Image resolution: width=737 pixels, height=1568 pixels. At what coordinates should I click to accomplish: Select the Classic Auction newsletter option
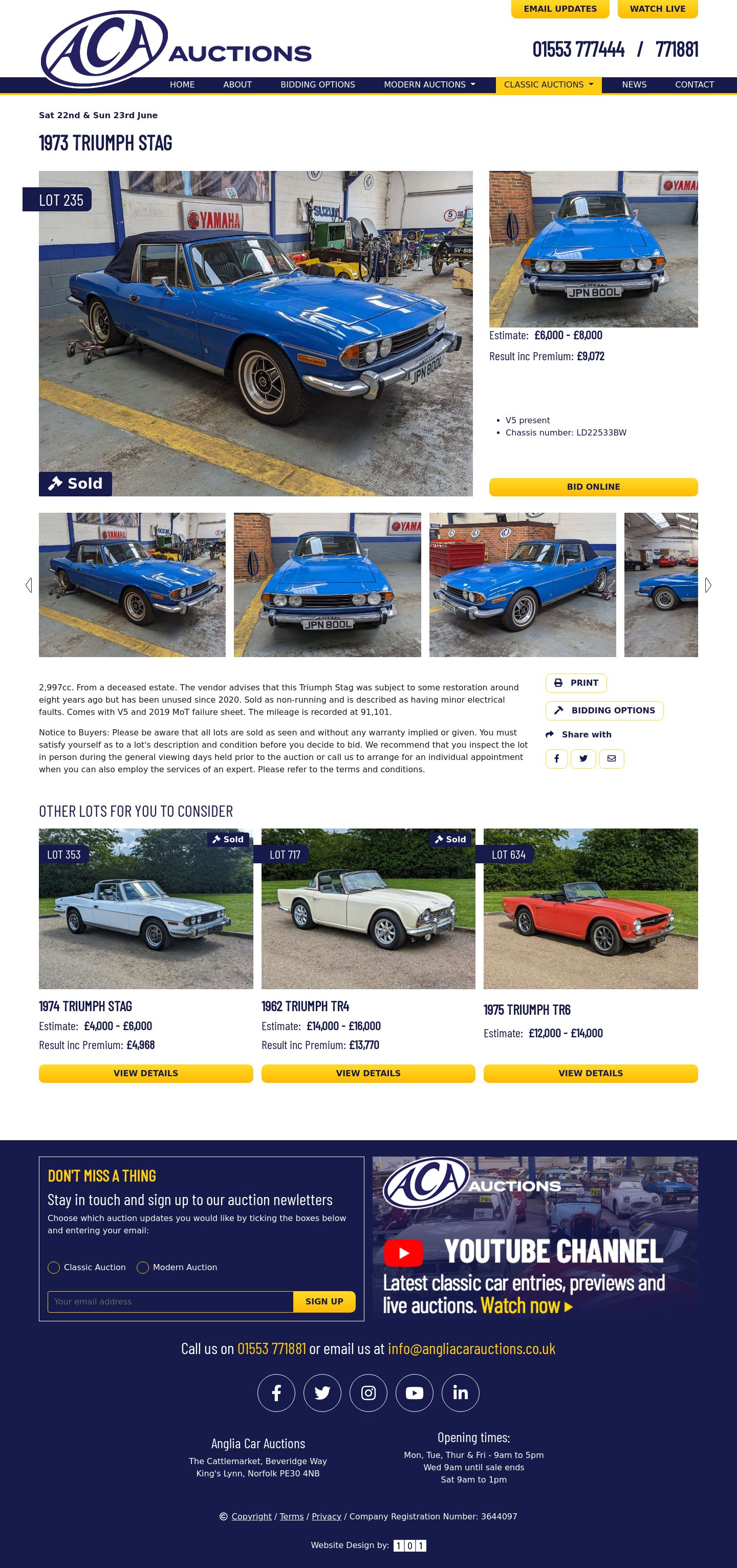point(54,1267)
